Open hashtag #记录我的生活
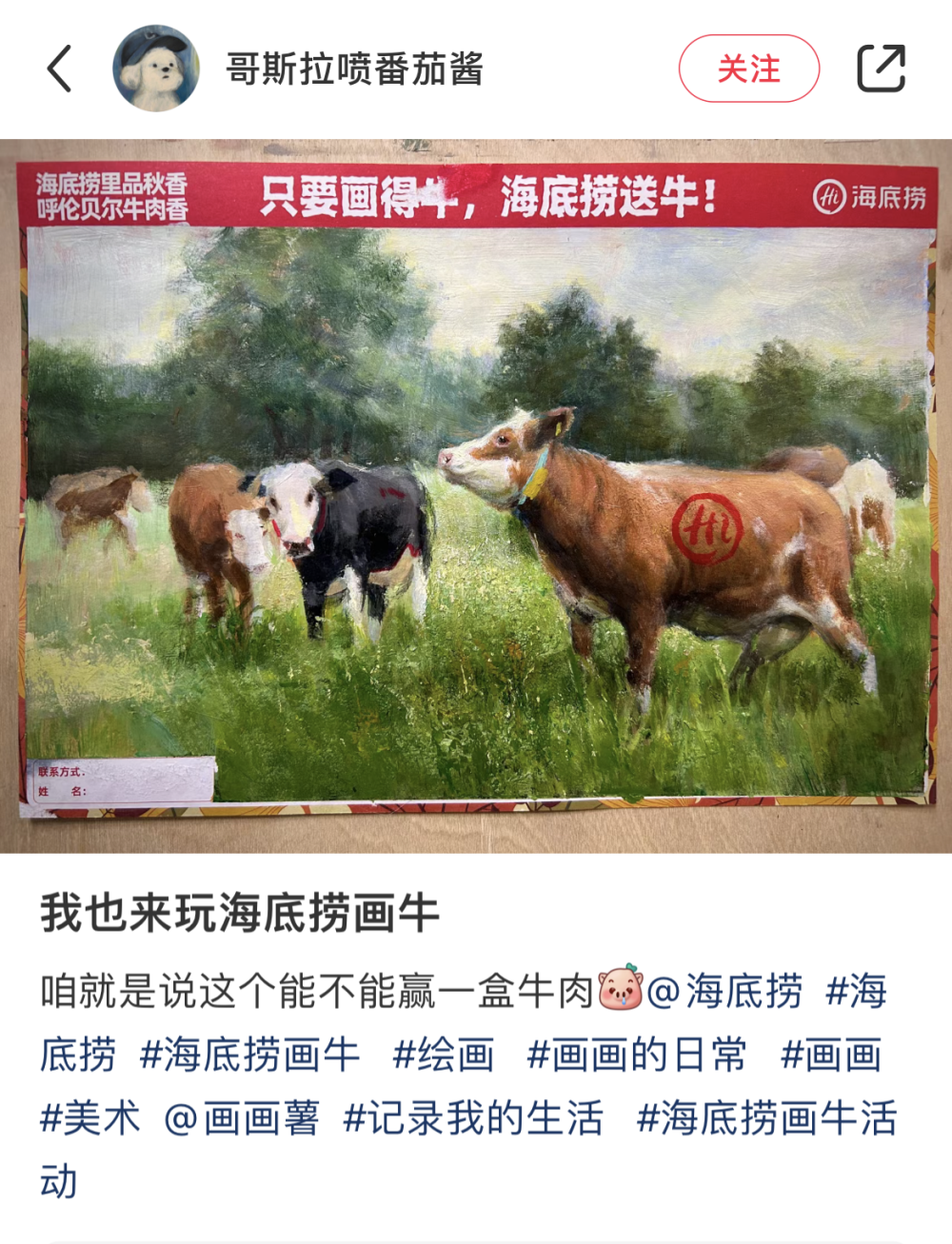The width and height of the screenshot is (952, 1244). (x=473, y=1117)
